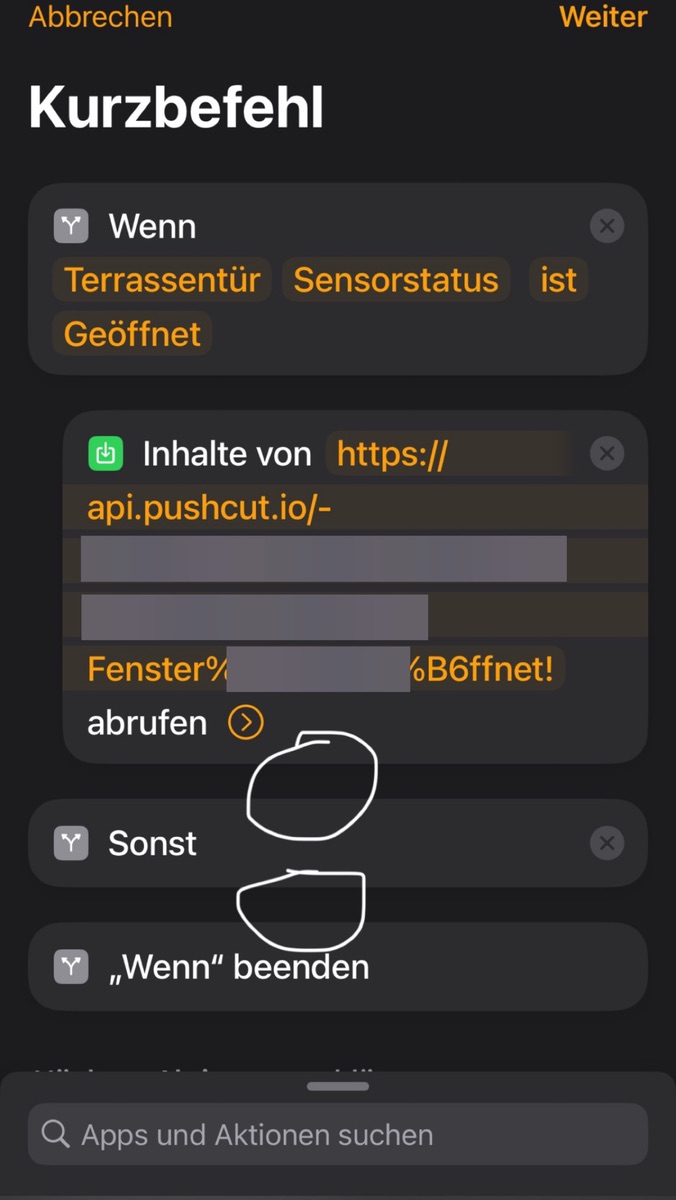Viewport: 676px width, 1200px height.
Task: Change the Terrassentür device parameter
Action: [x=162, y=280]
